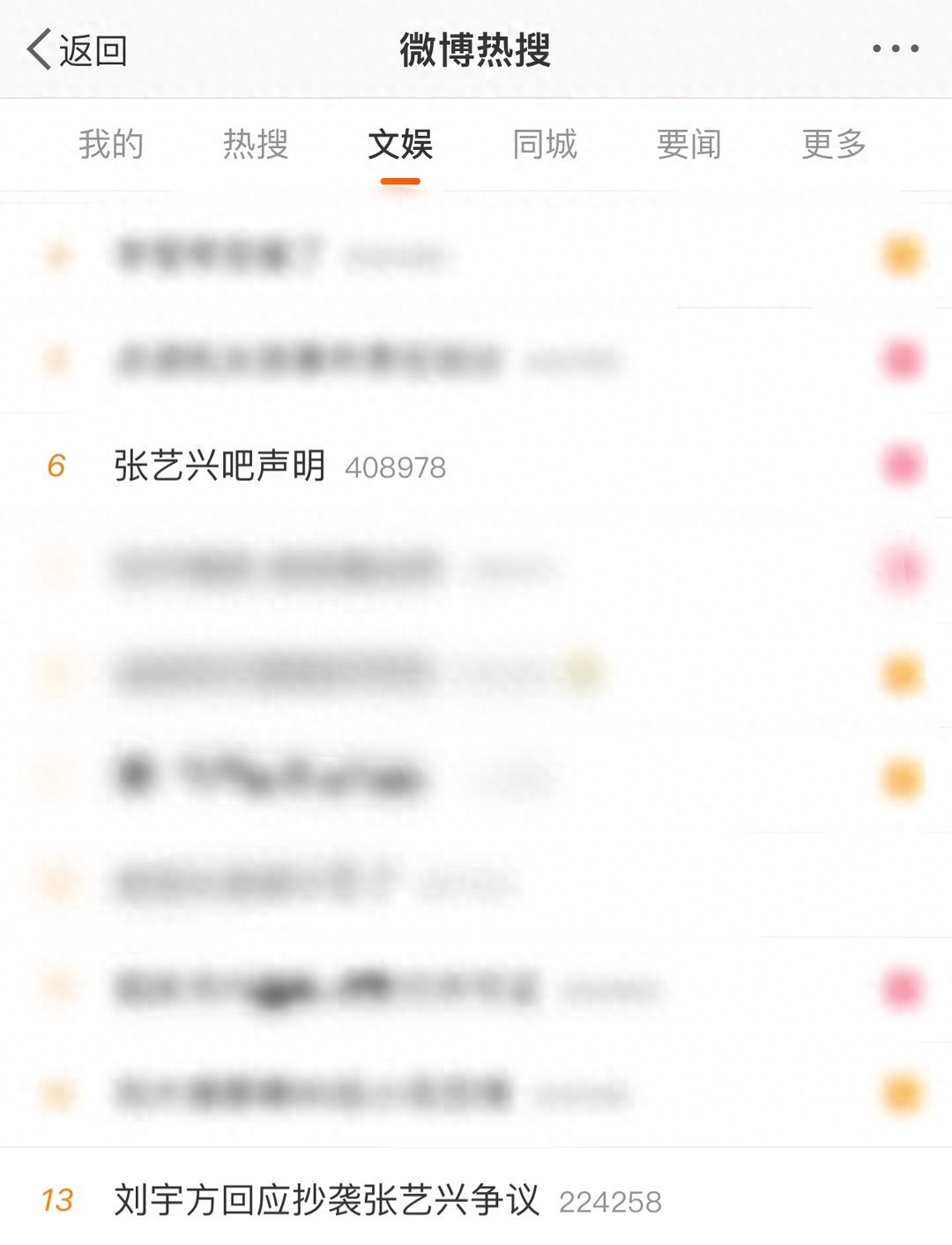Viewport: 952px width, 1245px height.
Task: Show the 更多 tab options
Action: point(834,145)
